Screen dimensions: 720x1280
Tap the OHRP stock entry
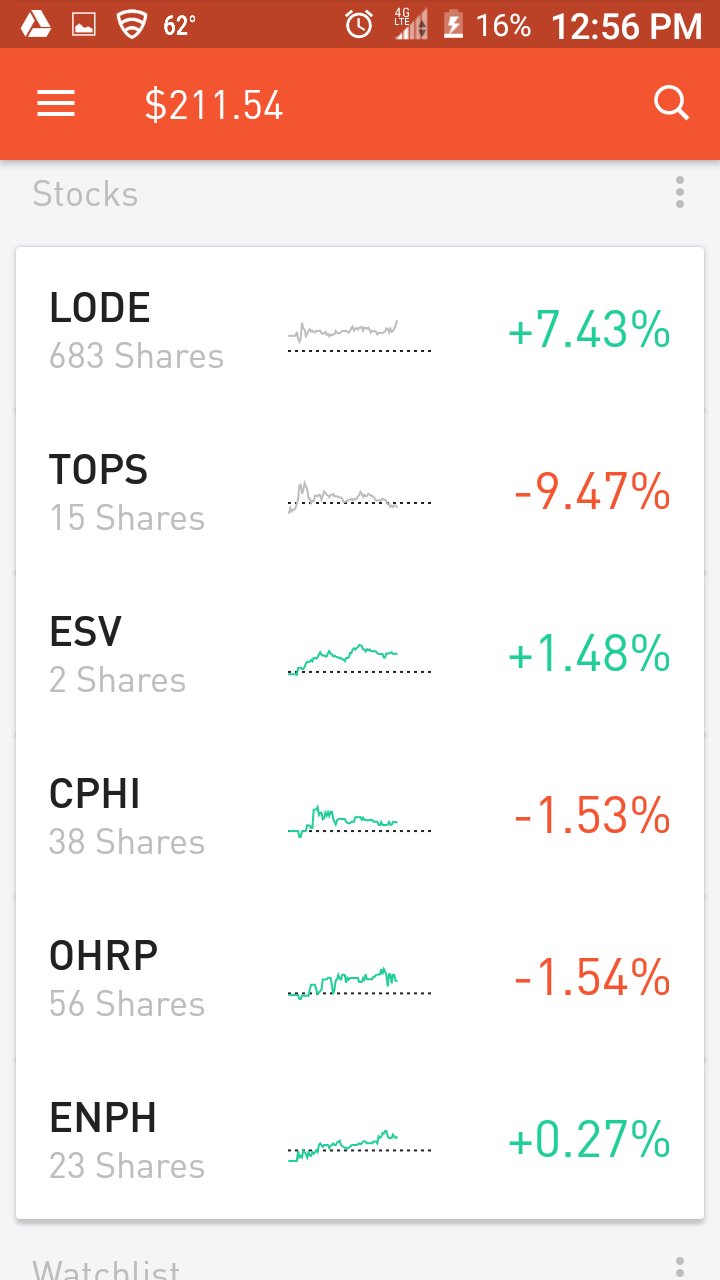click(360, 978)
